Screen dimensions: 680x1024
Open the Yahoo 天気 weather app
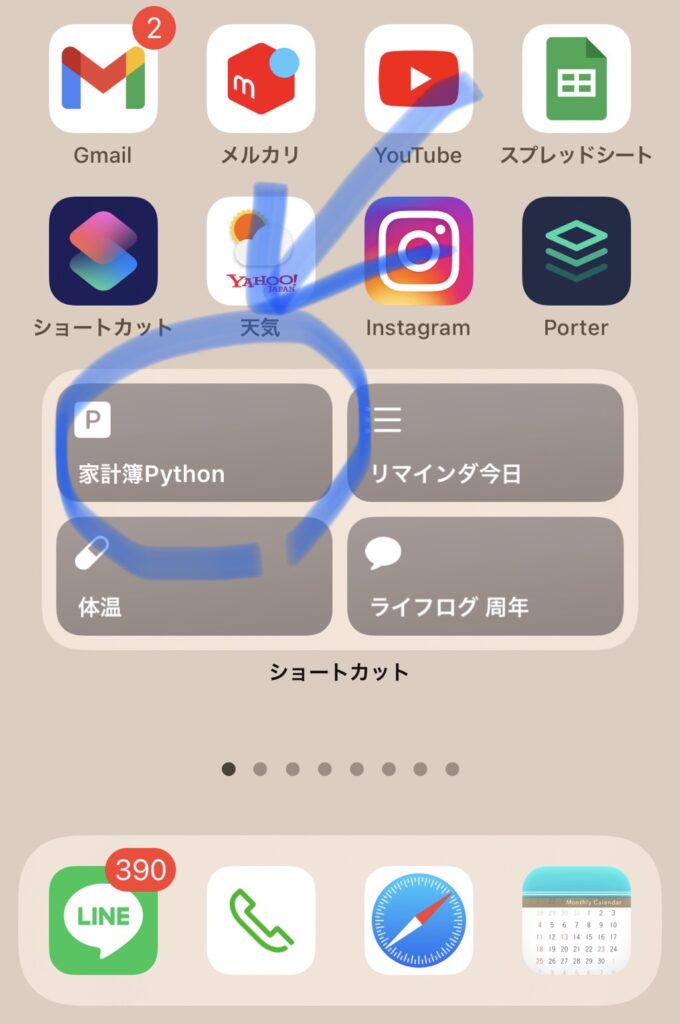point(261,251)
